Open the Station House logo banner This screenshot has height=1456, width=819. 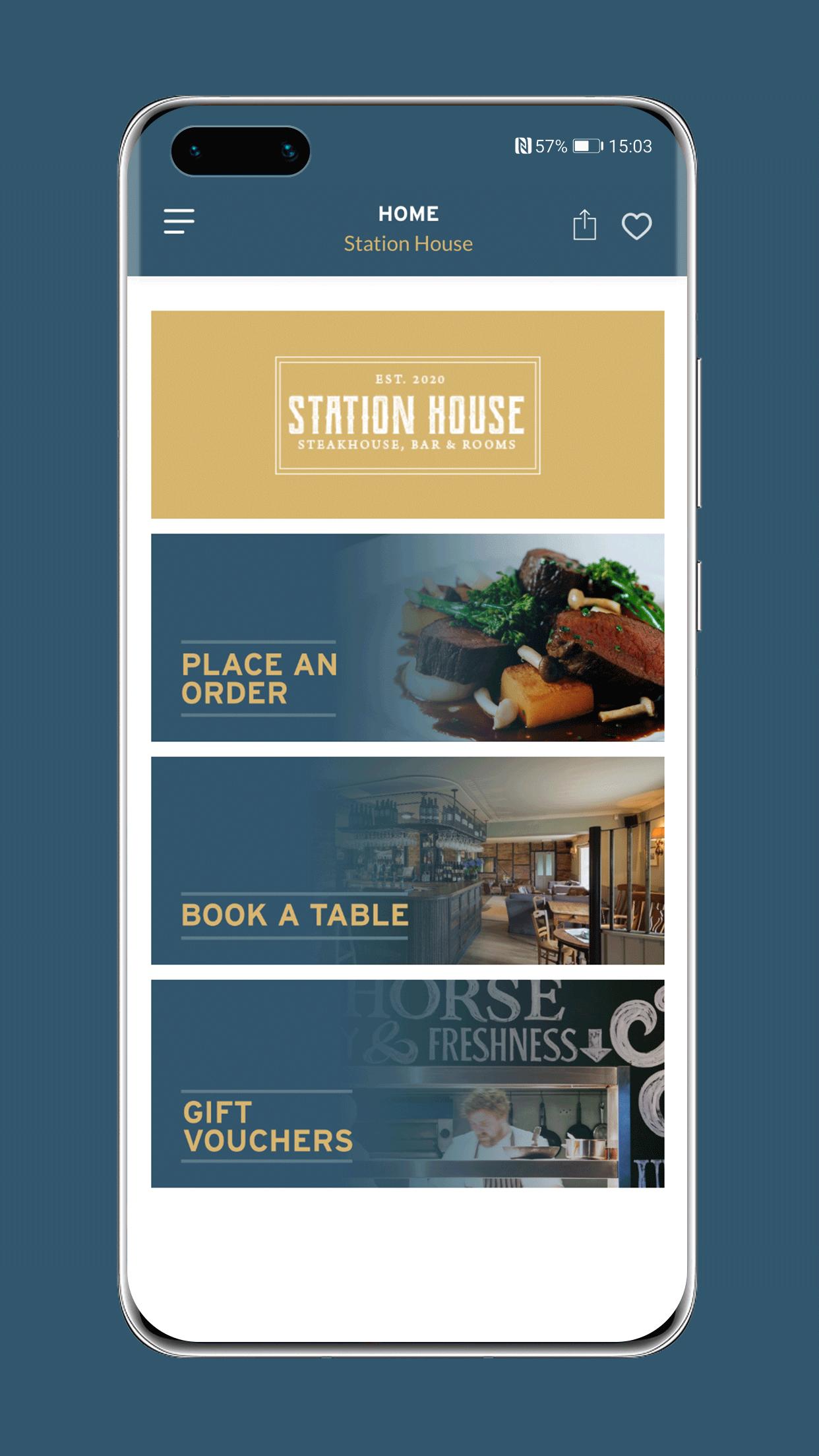click(408, 414)
